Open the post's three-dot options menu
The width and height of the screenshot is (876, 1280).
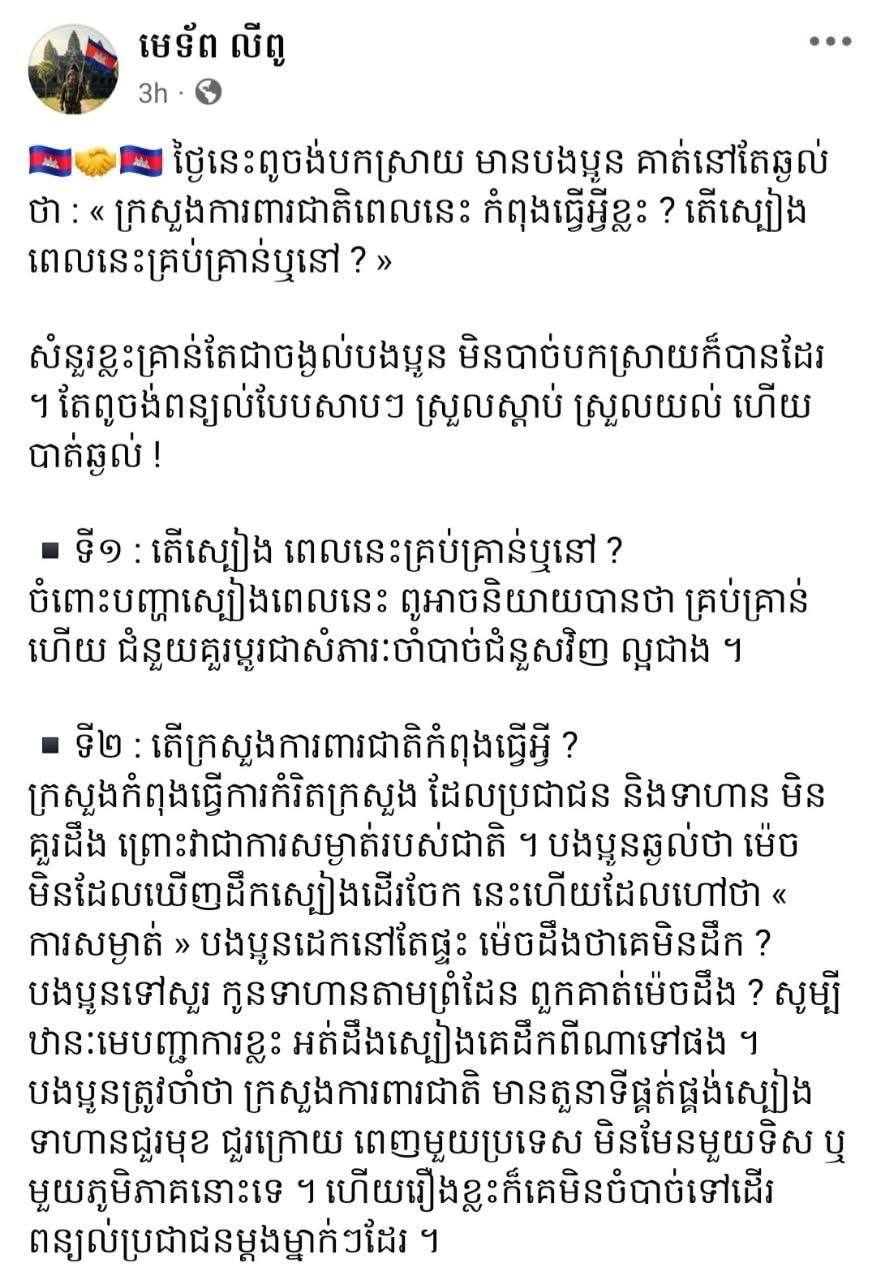pyautogui.click(x=829, y=42)
